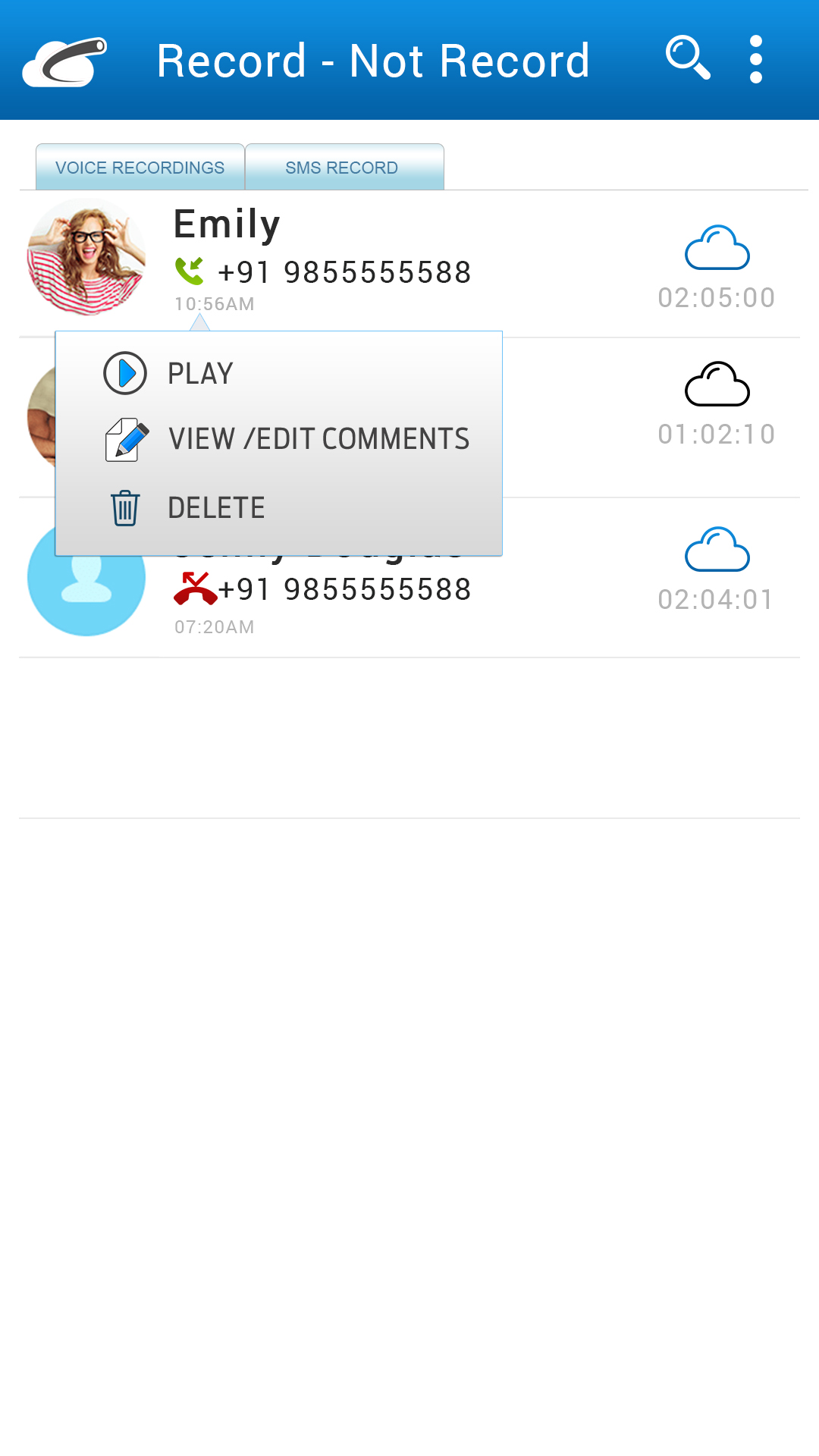Open the overflow menu
The height and width of the screenshot is (1456, 819).
coord(755,59)
